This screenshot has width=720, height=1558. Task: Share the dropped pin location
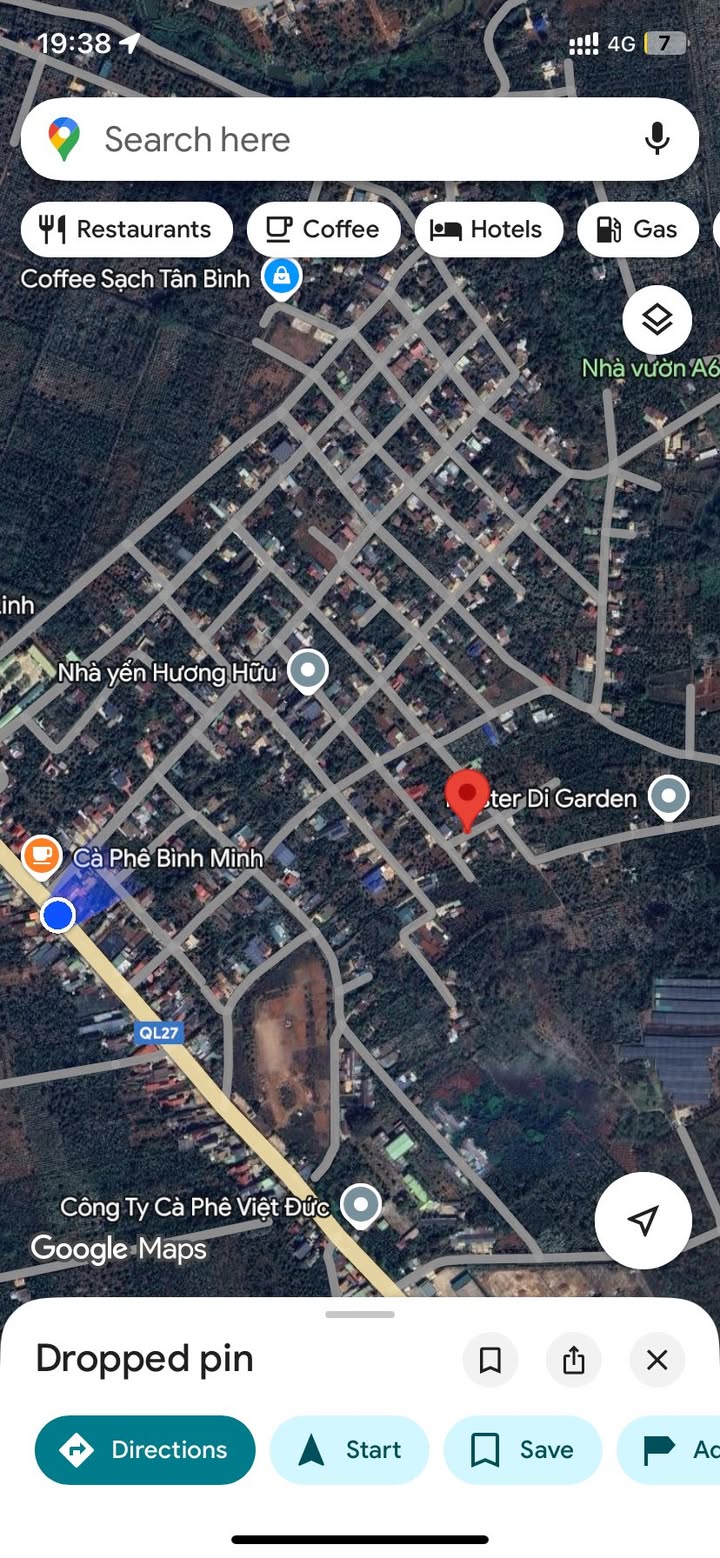click(574, 1360)
